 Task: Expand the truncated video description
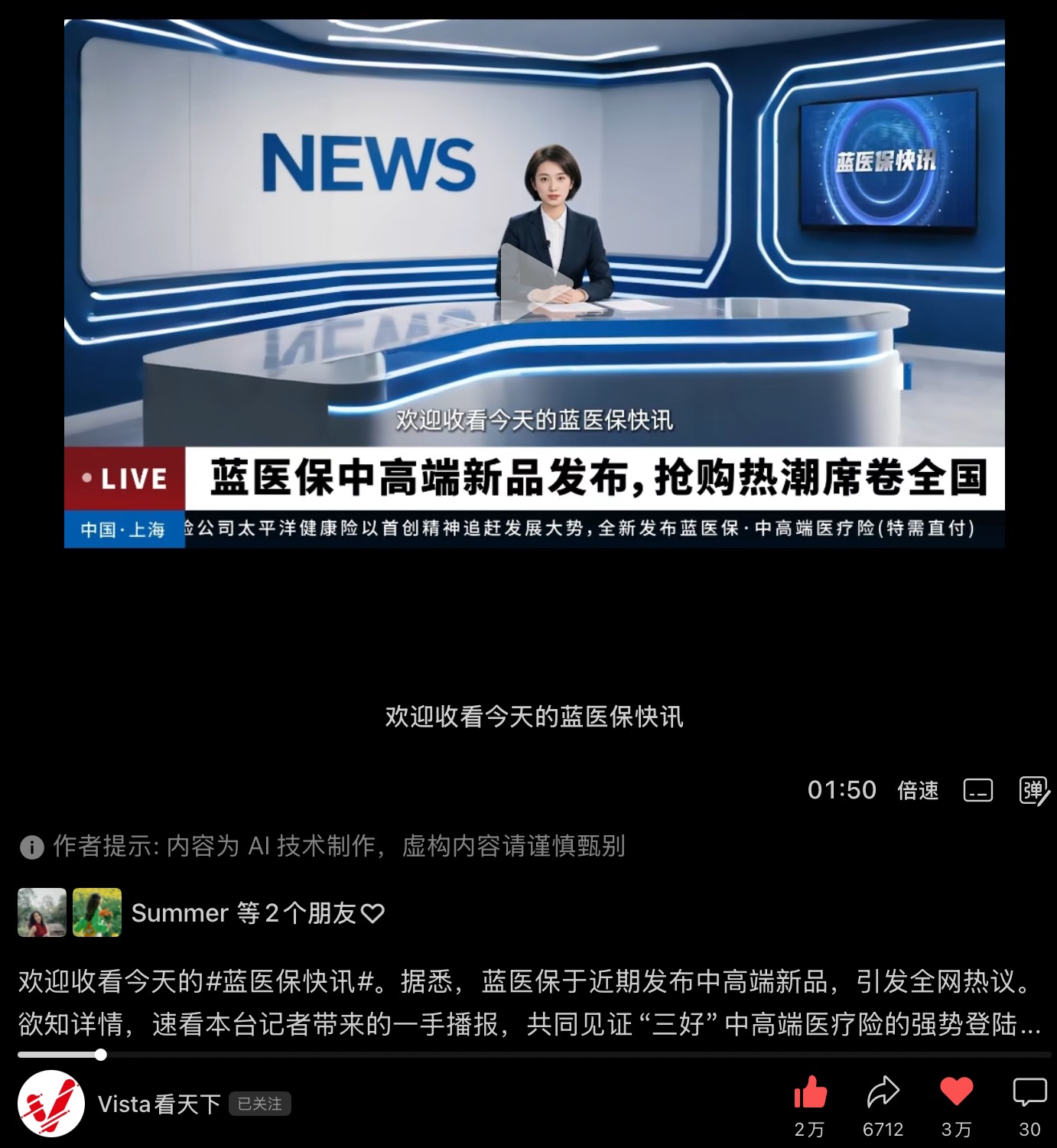click(x=1026, y=1024)
